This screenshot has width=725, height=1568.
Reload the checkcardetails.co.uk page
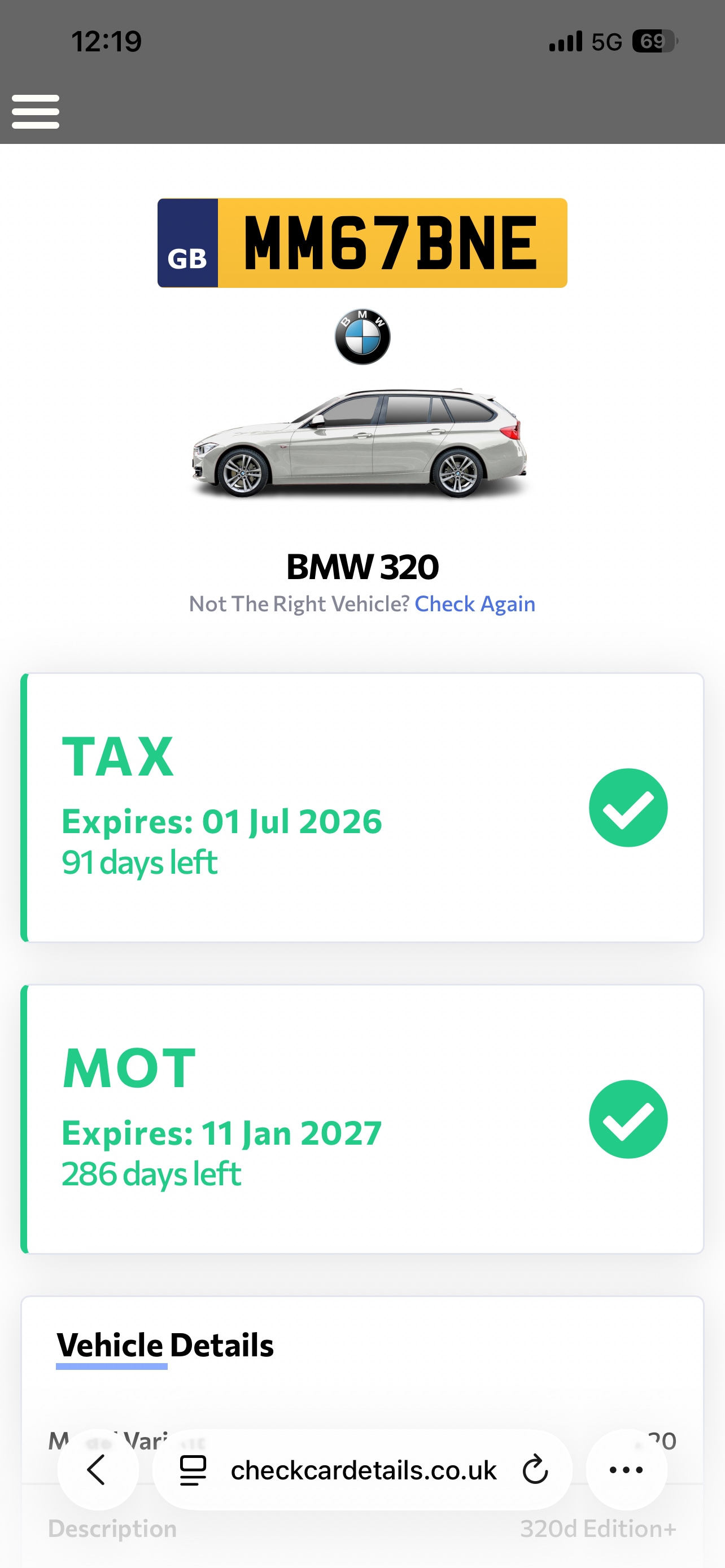pyautogui.click(x=535, y=1470)
